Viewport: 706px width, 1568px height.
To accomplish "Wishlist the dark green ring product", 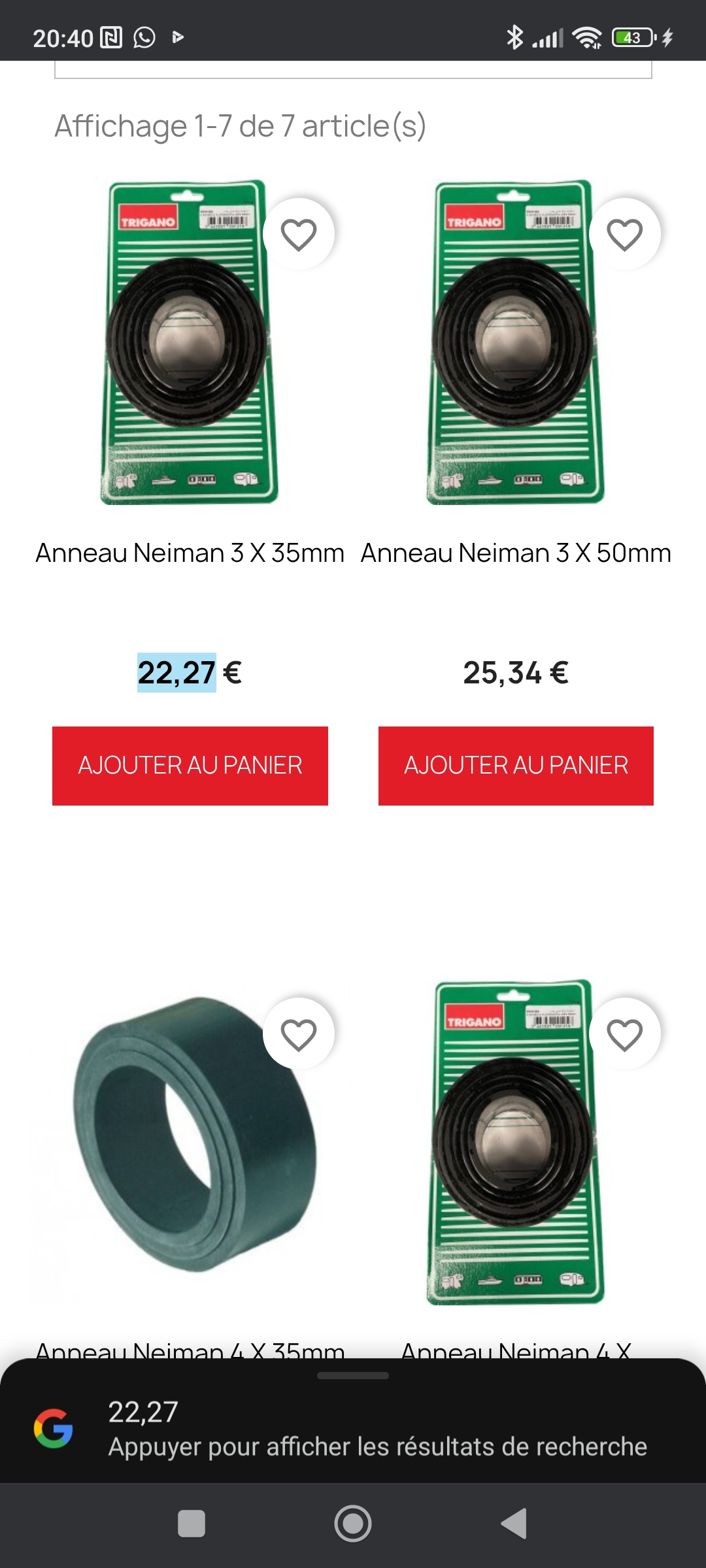I will [x=299, y=1034].
